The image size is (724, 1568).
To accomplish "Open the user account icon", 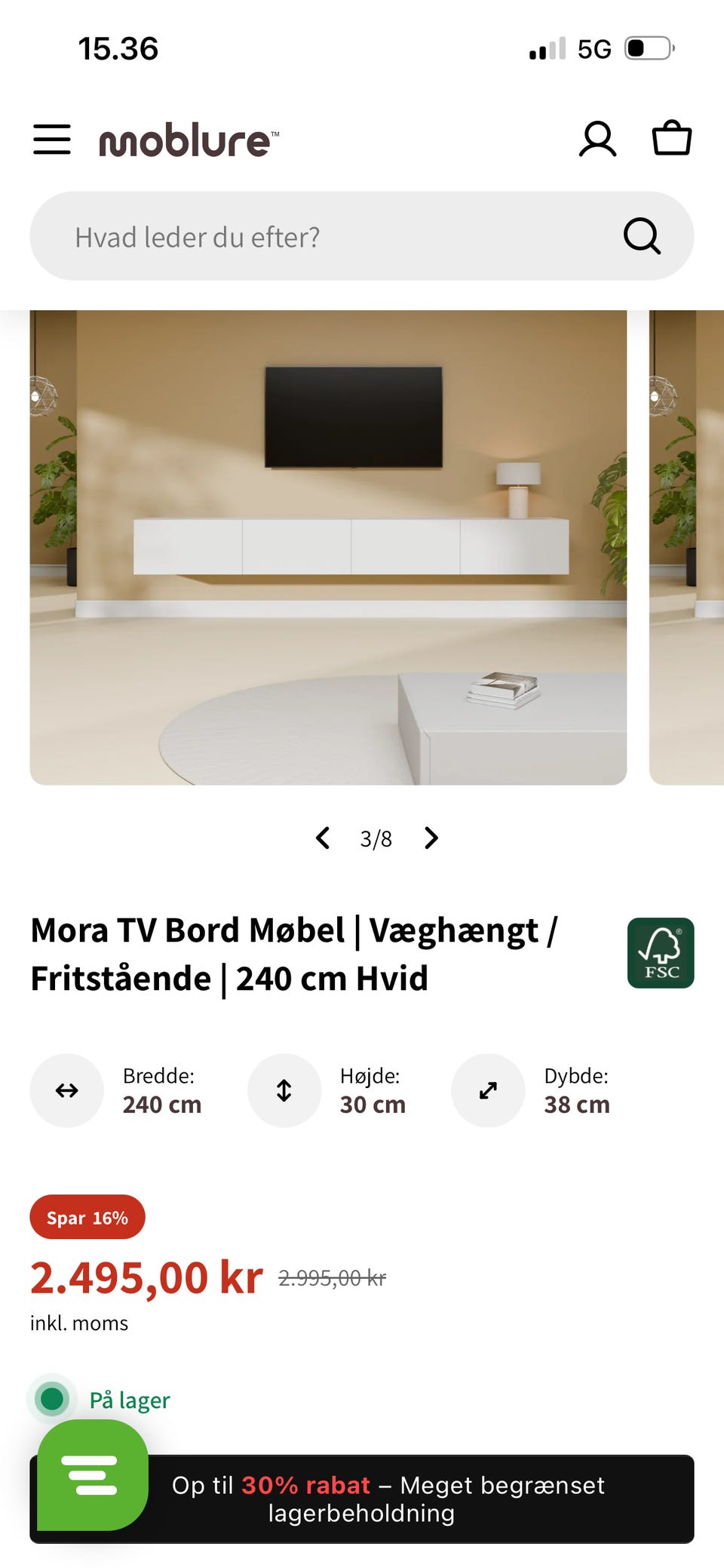I will [x=597, y=138].
